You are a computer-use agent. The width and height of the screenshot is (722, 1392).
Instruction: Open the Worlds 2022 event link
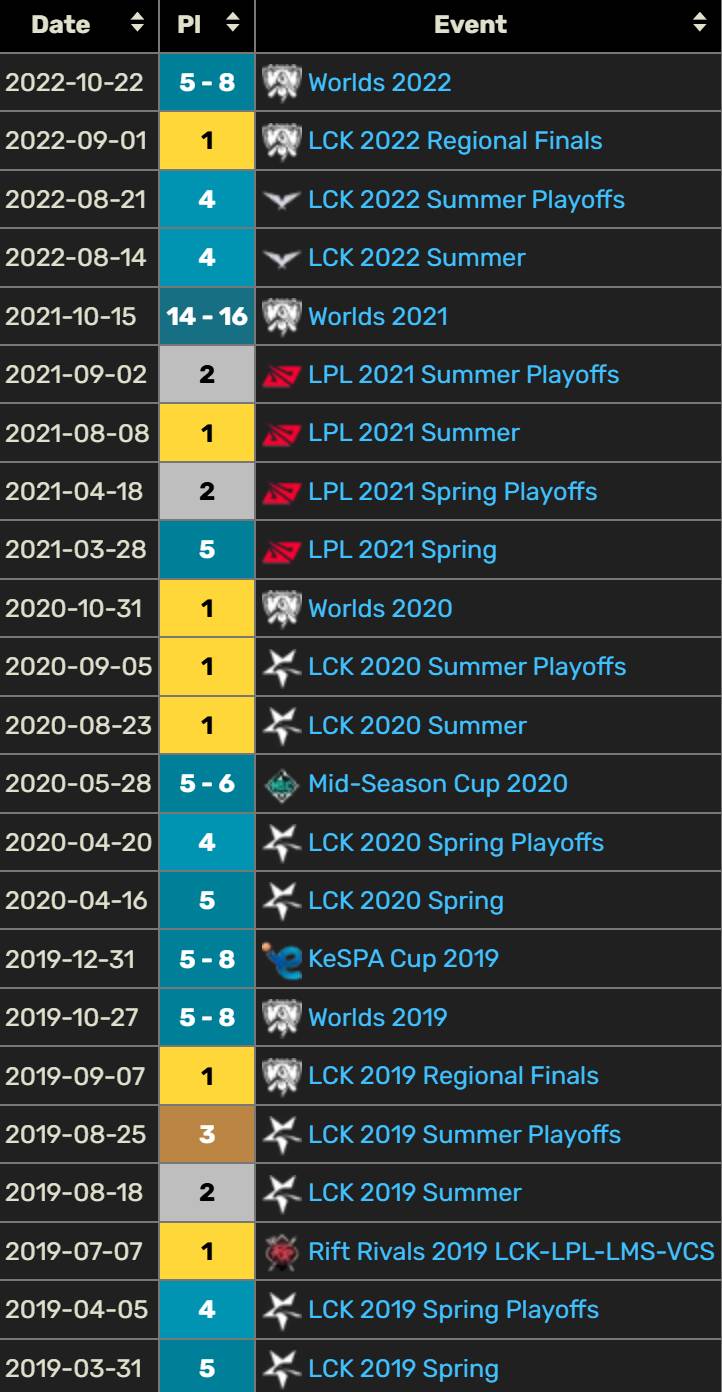(x=380, y=82)
